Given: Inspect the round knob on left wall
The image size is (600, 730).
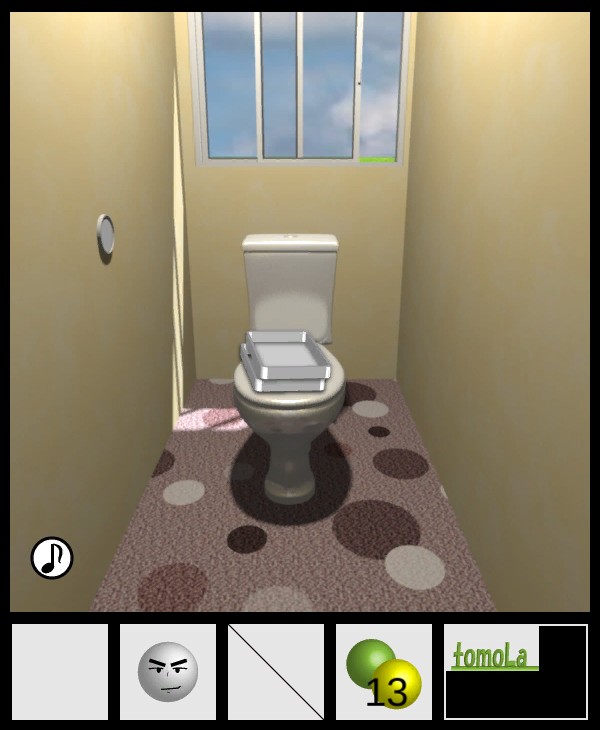Looking at the screenshot, I should 105,236.
